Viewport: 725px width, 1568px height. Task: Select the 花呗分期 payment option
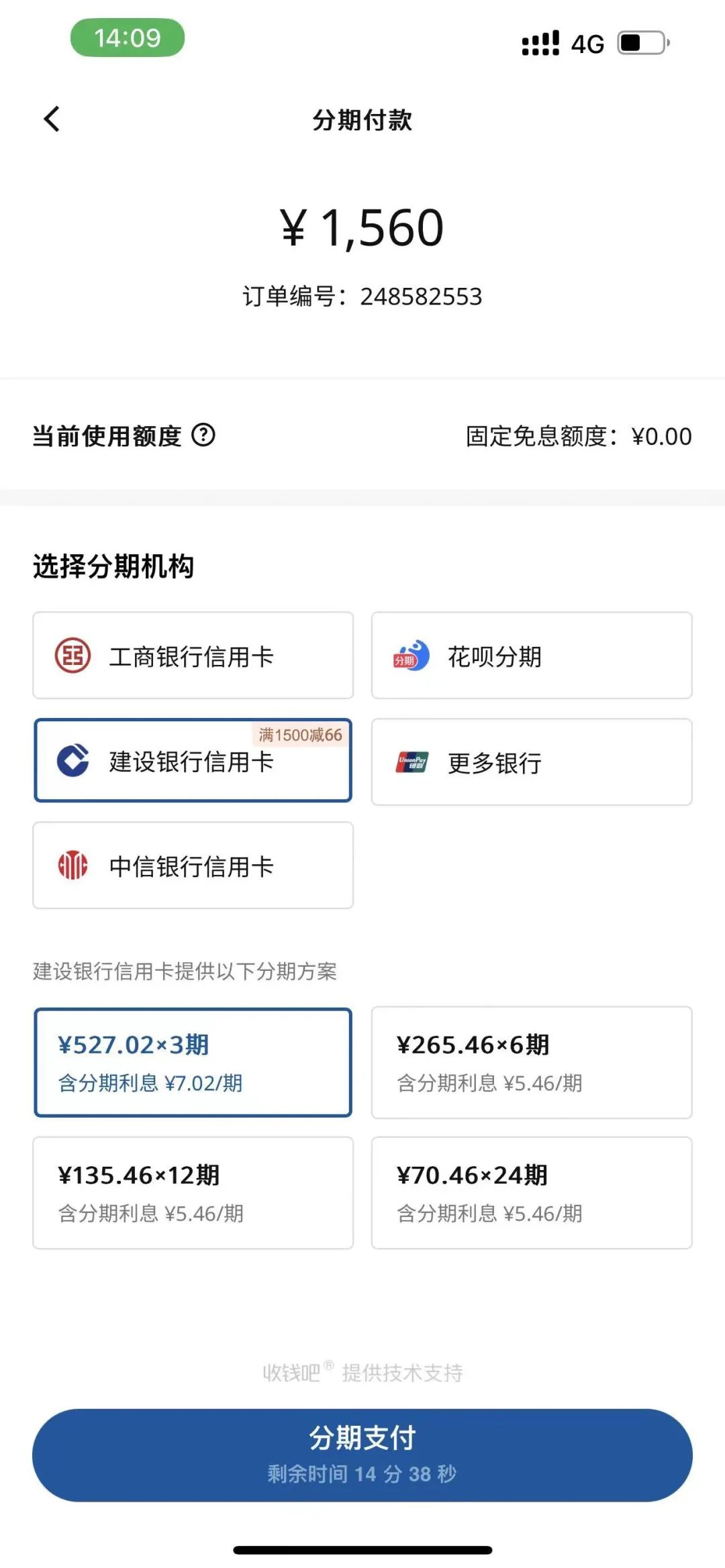[530, 655]
